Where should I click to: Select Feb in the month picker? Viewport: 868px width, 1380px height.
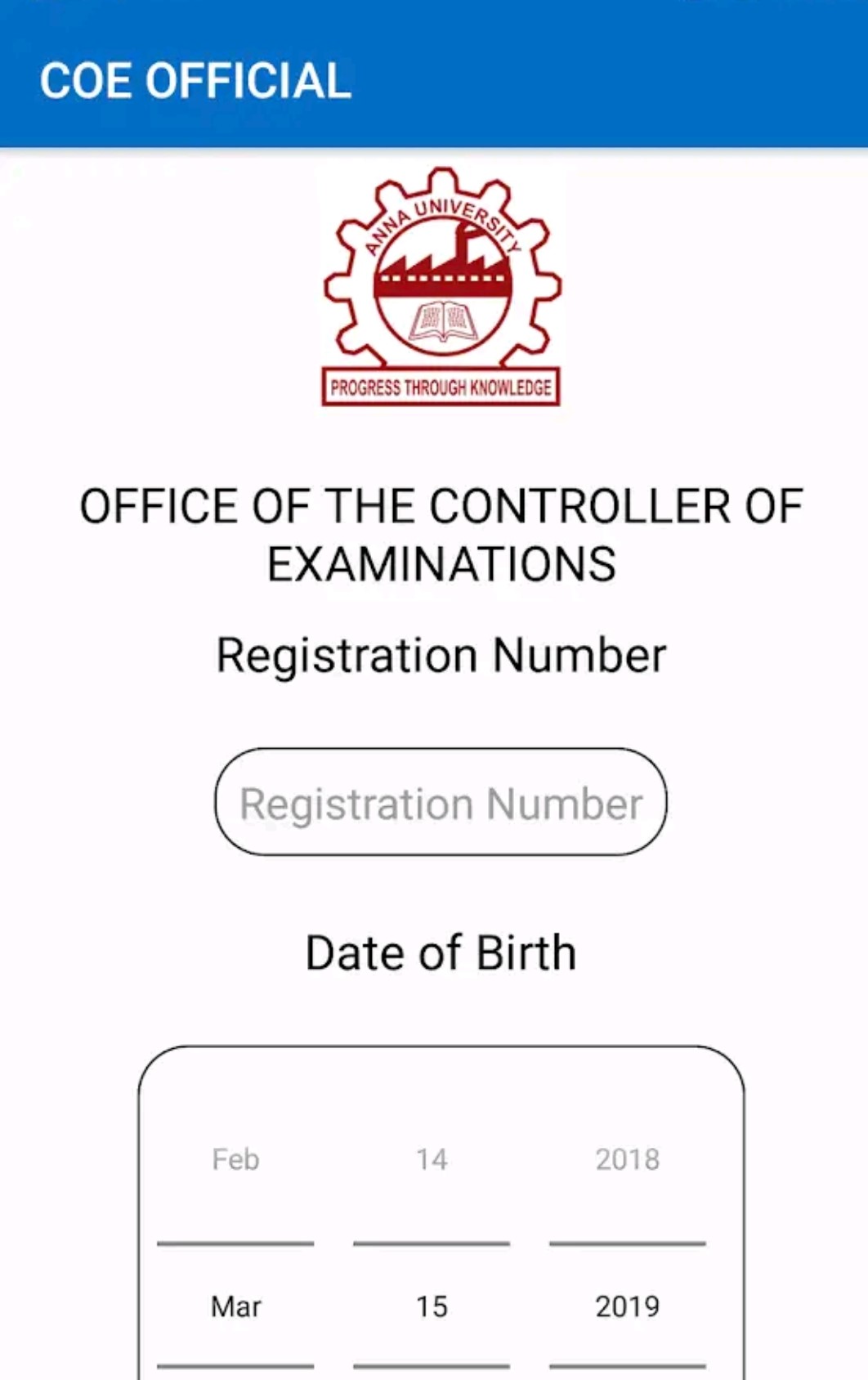tap(235, 1159)
